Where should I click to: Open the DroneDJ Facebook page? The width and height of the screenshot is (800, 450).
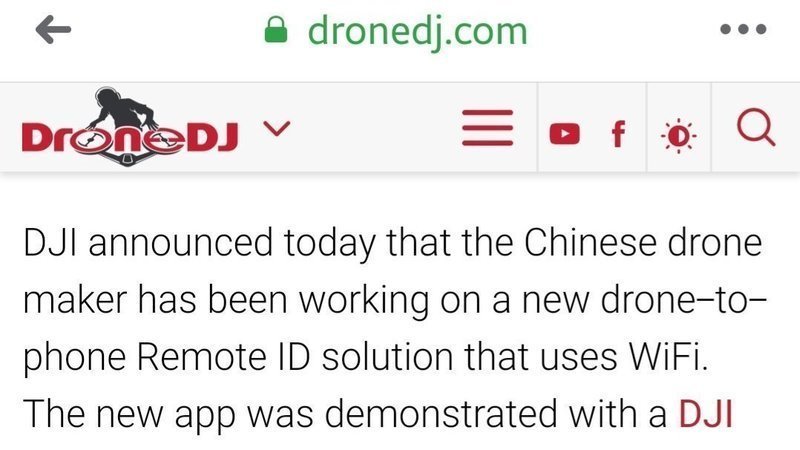pos(618,132)
